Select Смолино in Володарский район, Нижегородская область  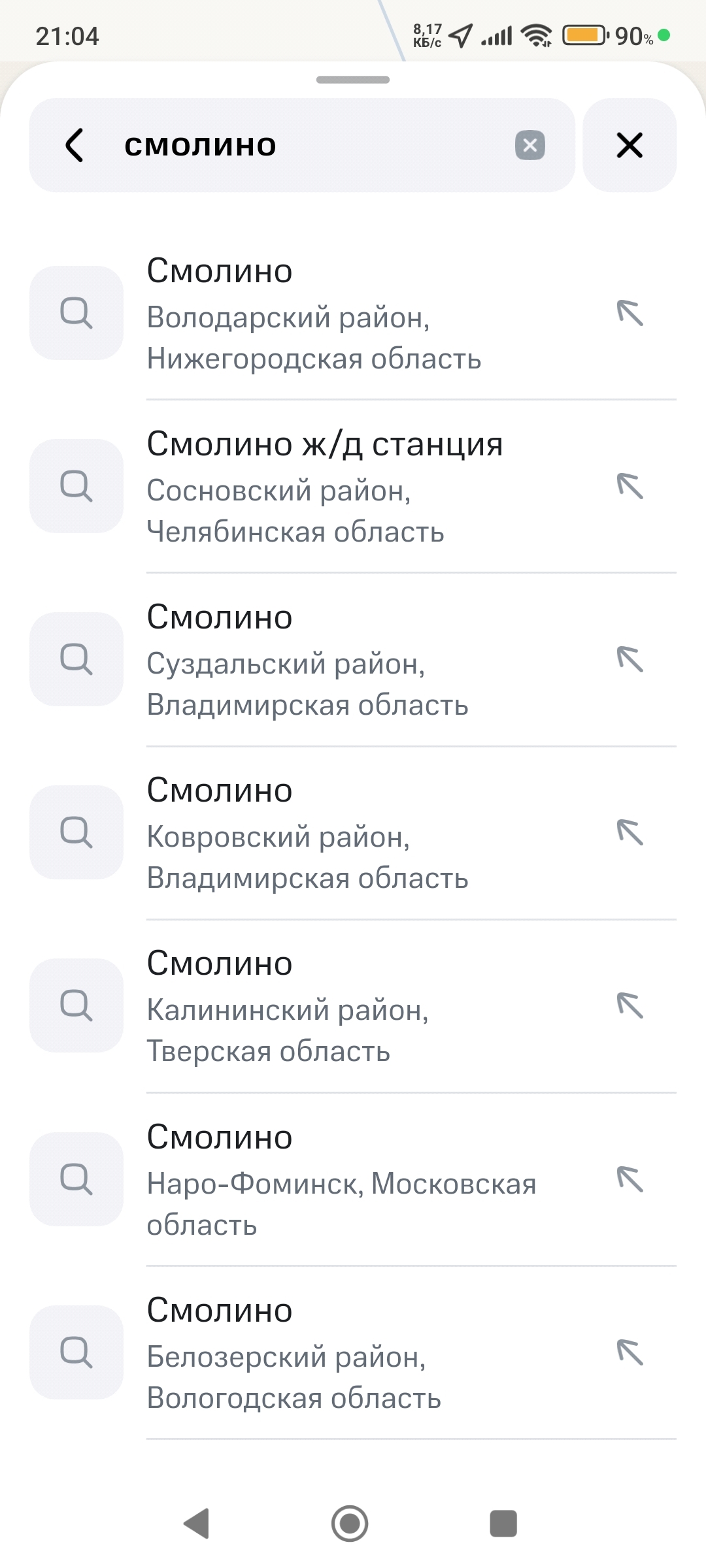(x=353, y=313)
